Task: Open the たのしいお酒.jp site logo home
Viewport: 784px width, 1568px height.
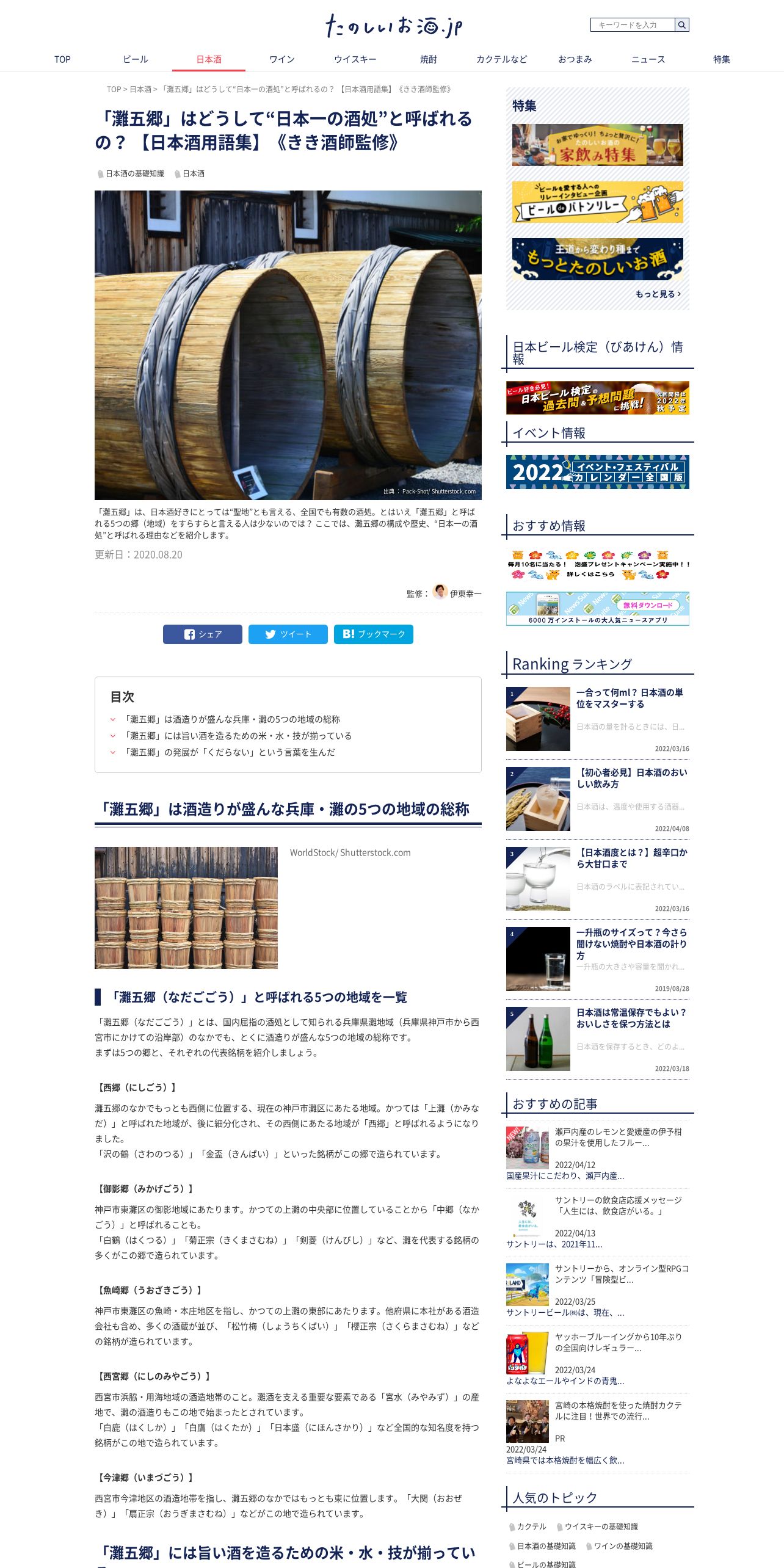Action: click(x=393, y=26)
